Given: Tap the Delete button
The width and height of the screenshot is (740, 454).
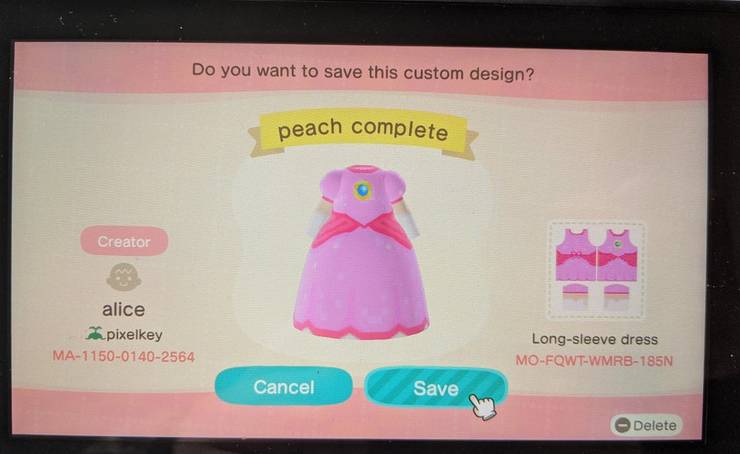Looking at the screenshot, I should [645, 425].
